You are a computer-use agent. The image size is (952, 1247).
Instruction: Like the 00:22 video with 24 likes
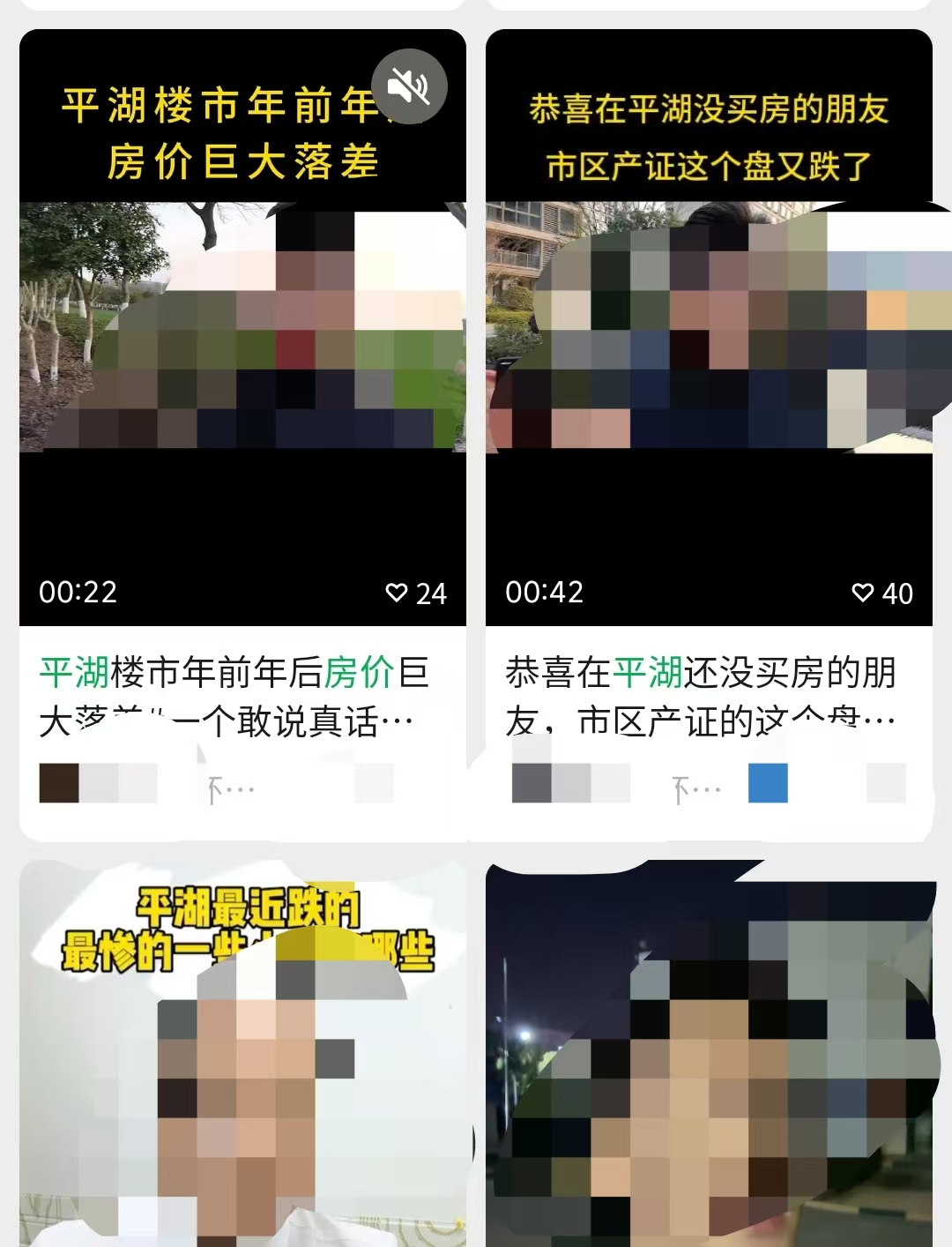(397, 593)
